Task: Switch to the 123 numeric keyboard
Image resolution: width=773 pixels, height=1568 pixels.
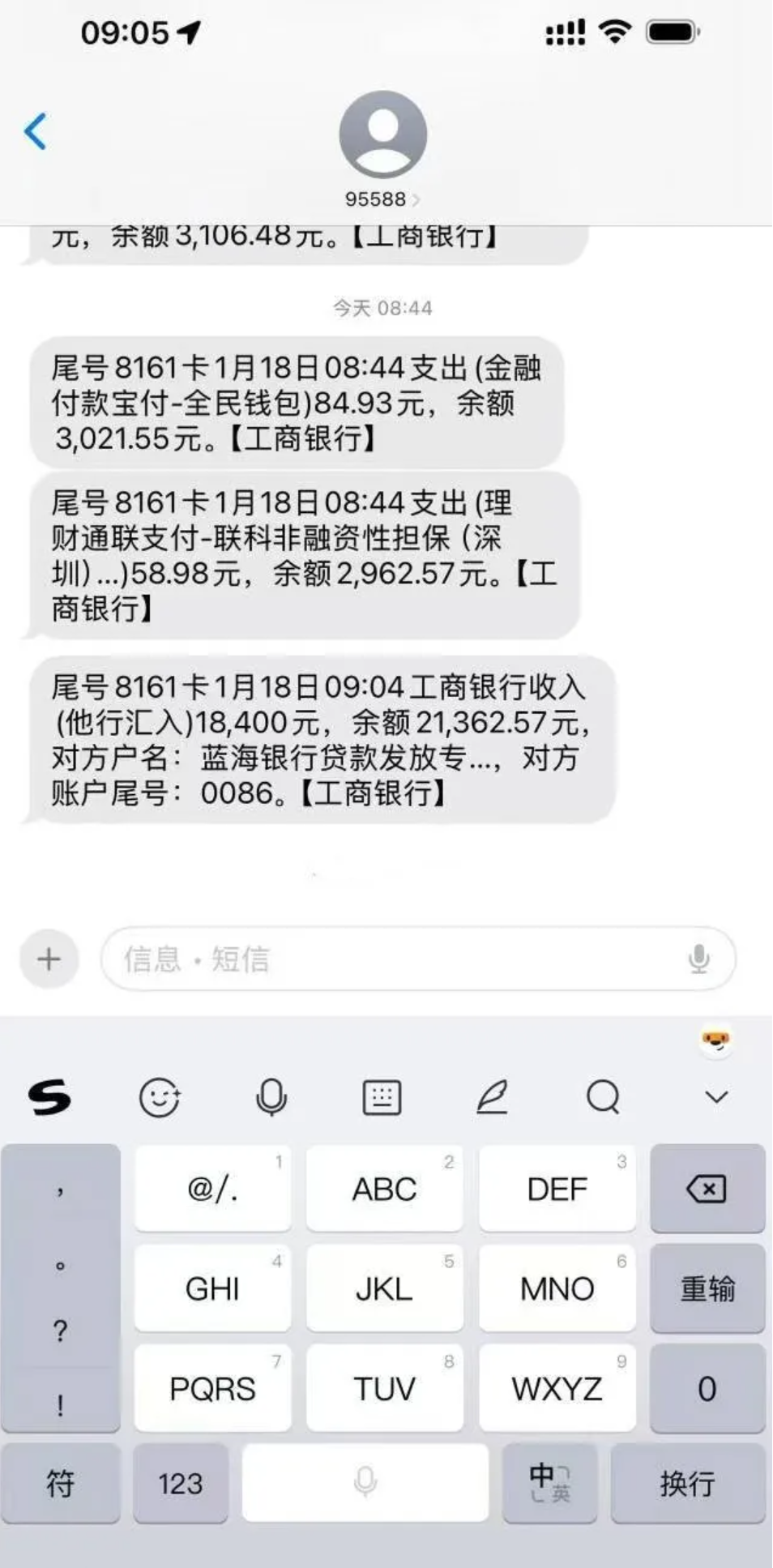Action: click(180, 1483)
